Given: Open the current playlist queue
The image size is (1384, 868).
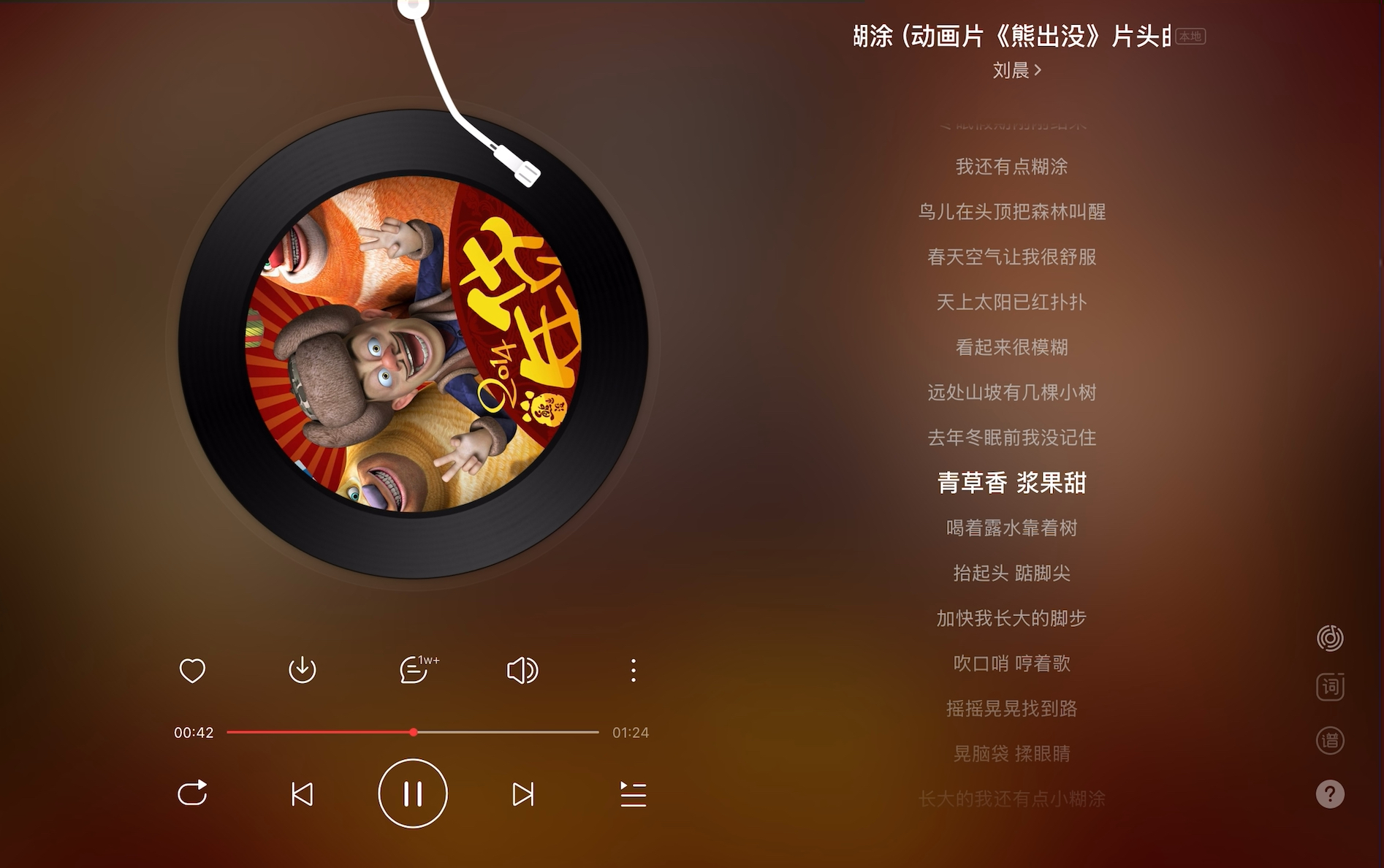Looking at the screenshot, I should (x=634, y=793).
